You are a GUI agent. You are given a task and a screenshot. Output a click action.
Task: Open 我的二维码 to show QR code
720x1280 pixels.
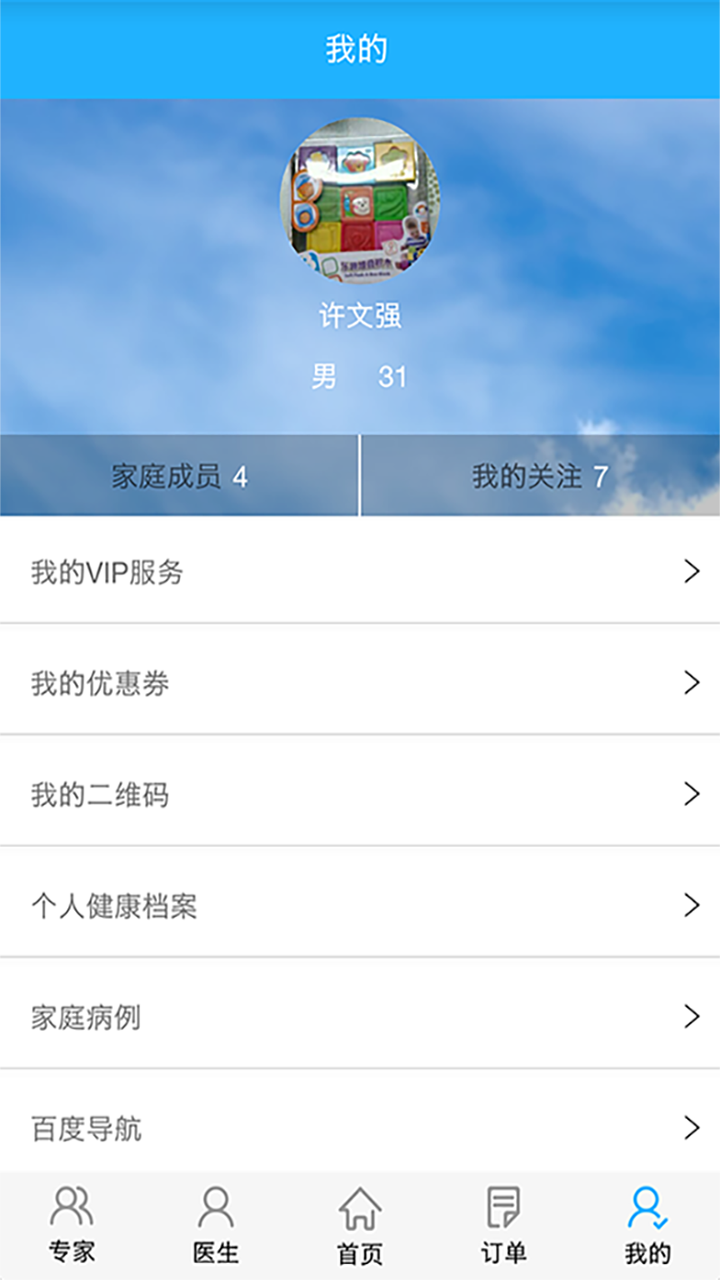pyautogui.click(x=100, y=795)
